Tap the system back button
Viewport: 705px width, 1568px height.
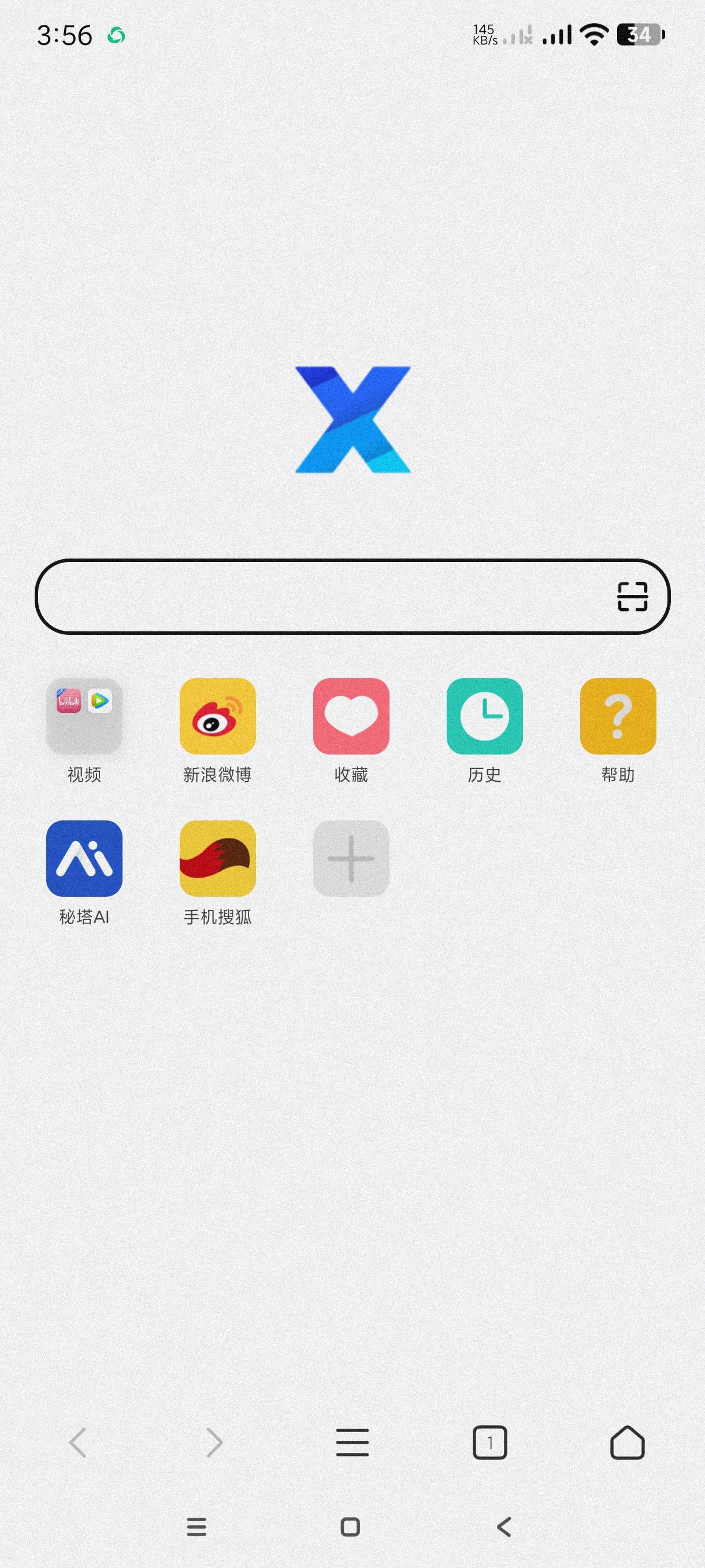click(x=504, y=1526)
